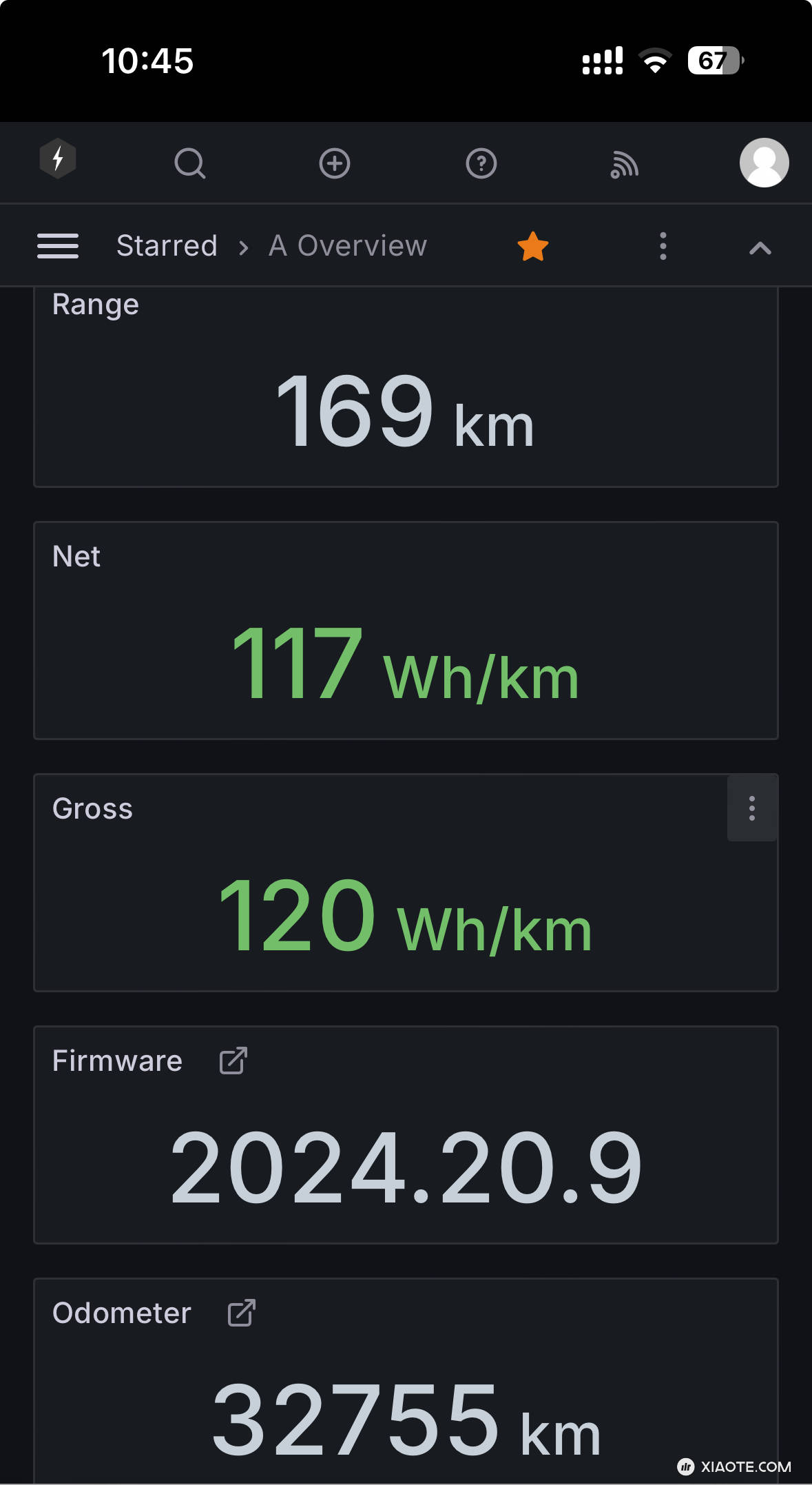Open the user profile avatar
Screen dimensions: 812x1485
point(764,163)
